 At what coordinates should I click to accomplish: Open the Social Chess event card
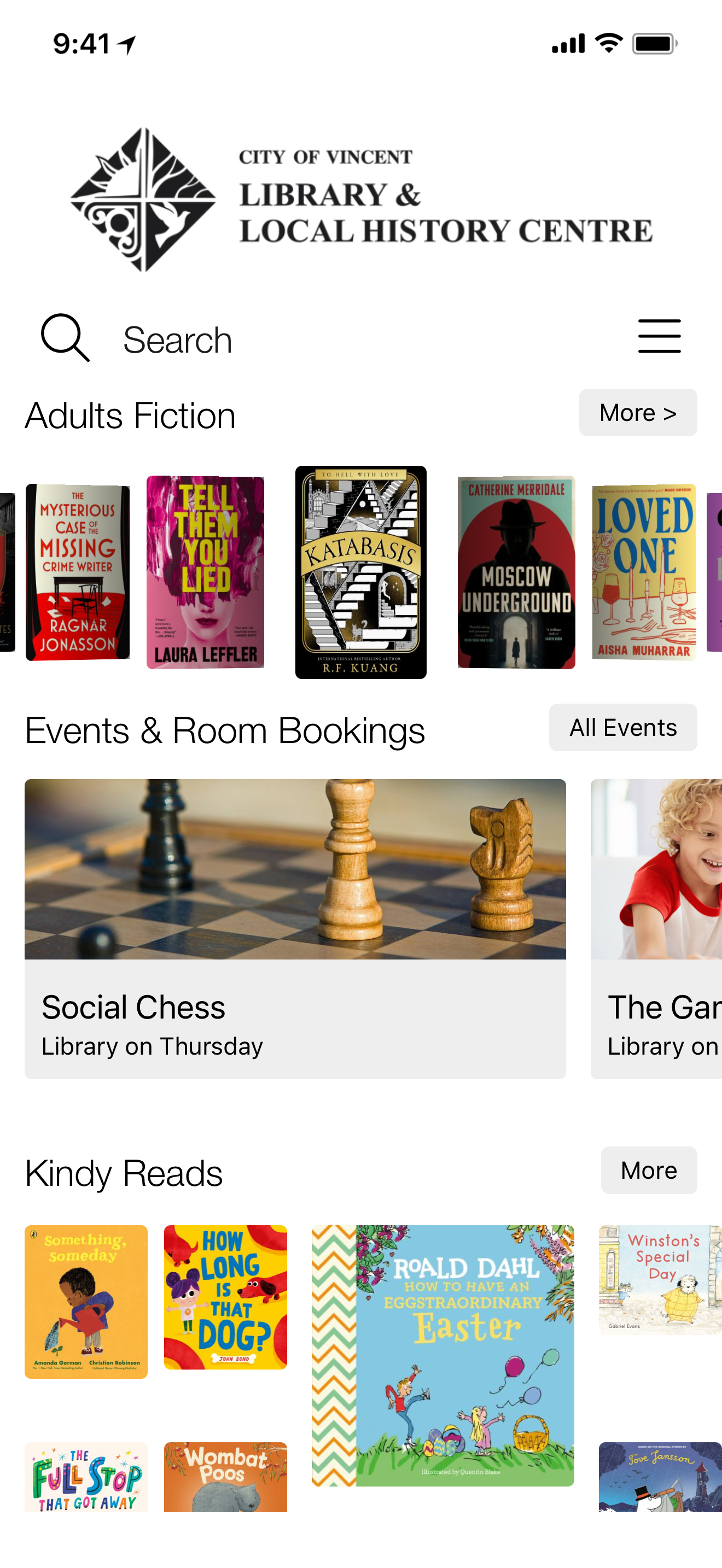(295, 928)
